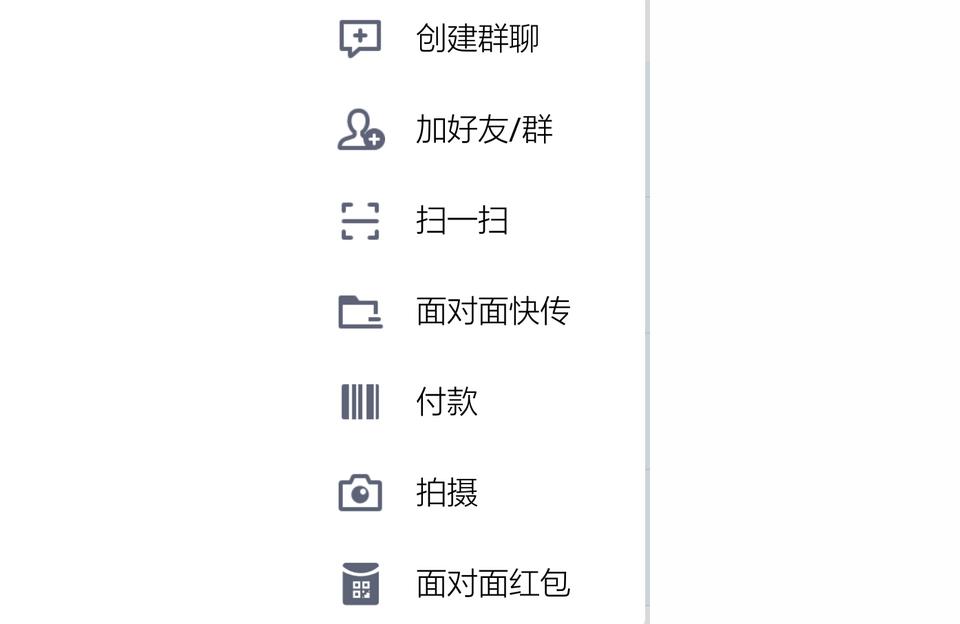The width and height of the screenshot is (960, 624).
Task: Launch the 扫一扫 scanner
Action: click(x=462, y=220)
